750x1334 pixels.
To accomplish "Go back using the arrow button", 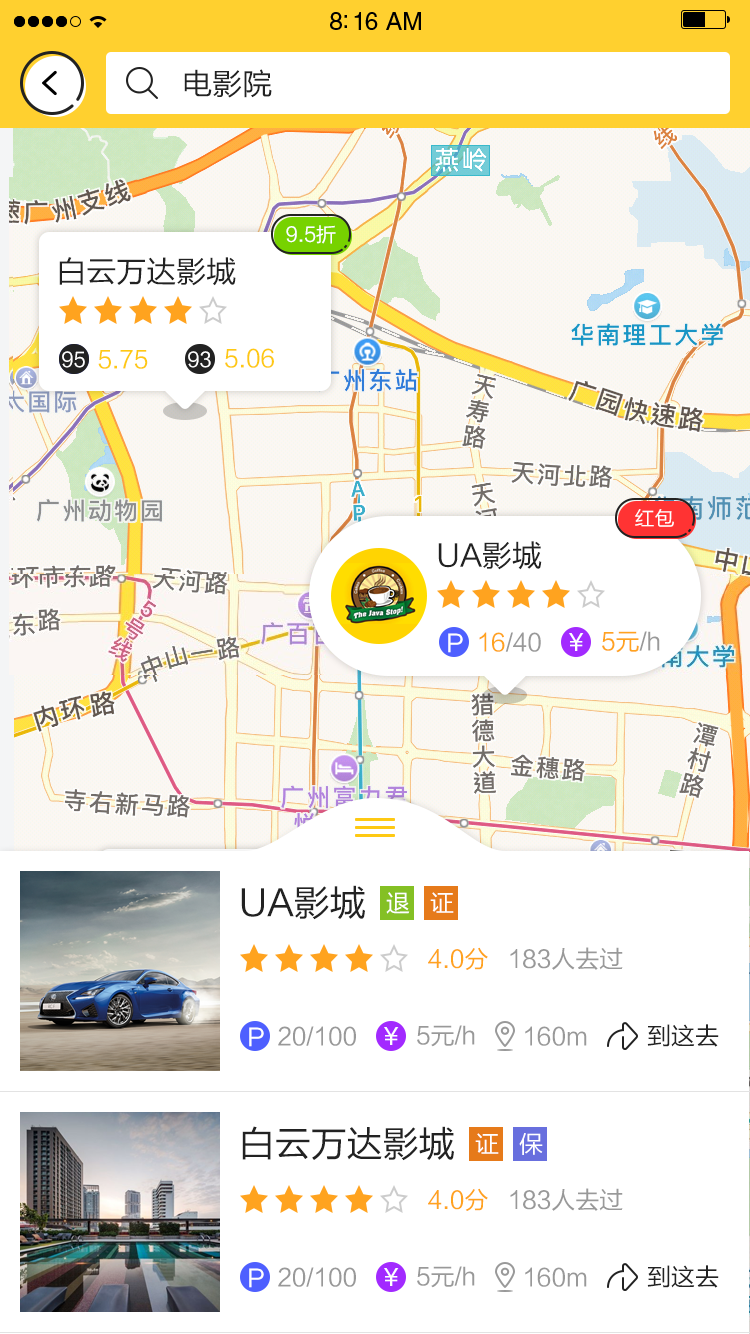I will [52, 84].
